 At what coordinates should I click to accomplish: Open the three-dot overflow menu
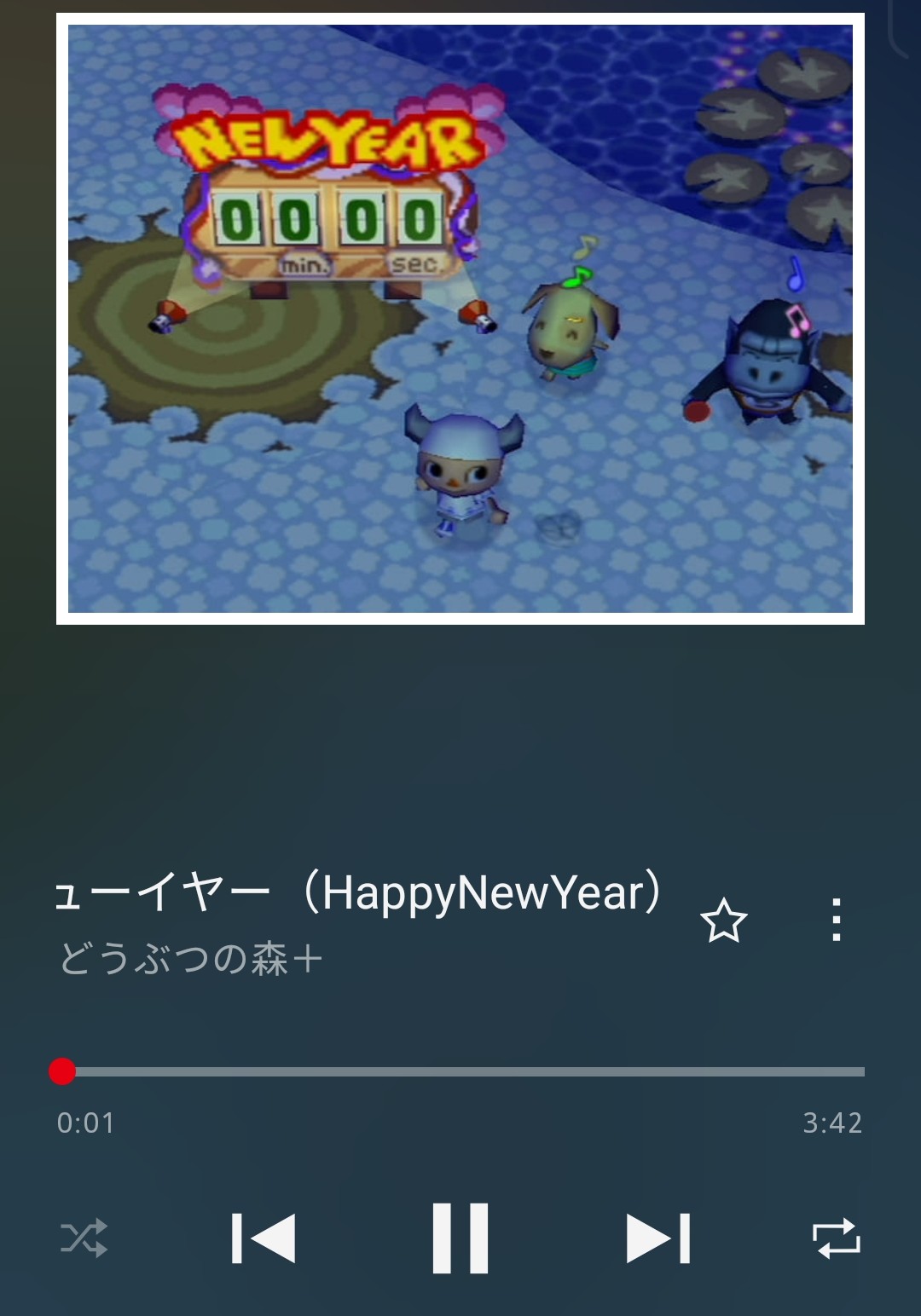pyautogui.click(x=837, y=921)
